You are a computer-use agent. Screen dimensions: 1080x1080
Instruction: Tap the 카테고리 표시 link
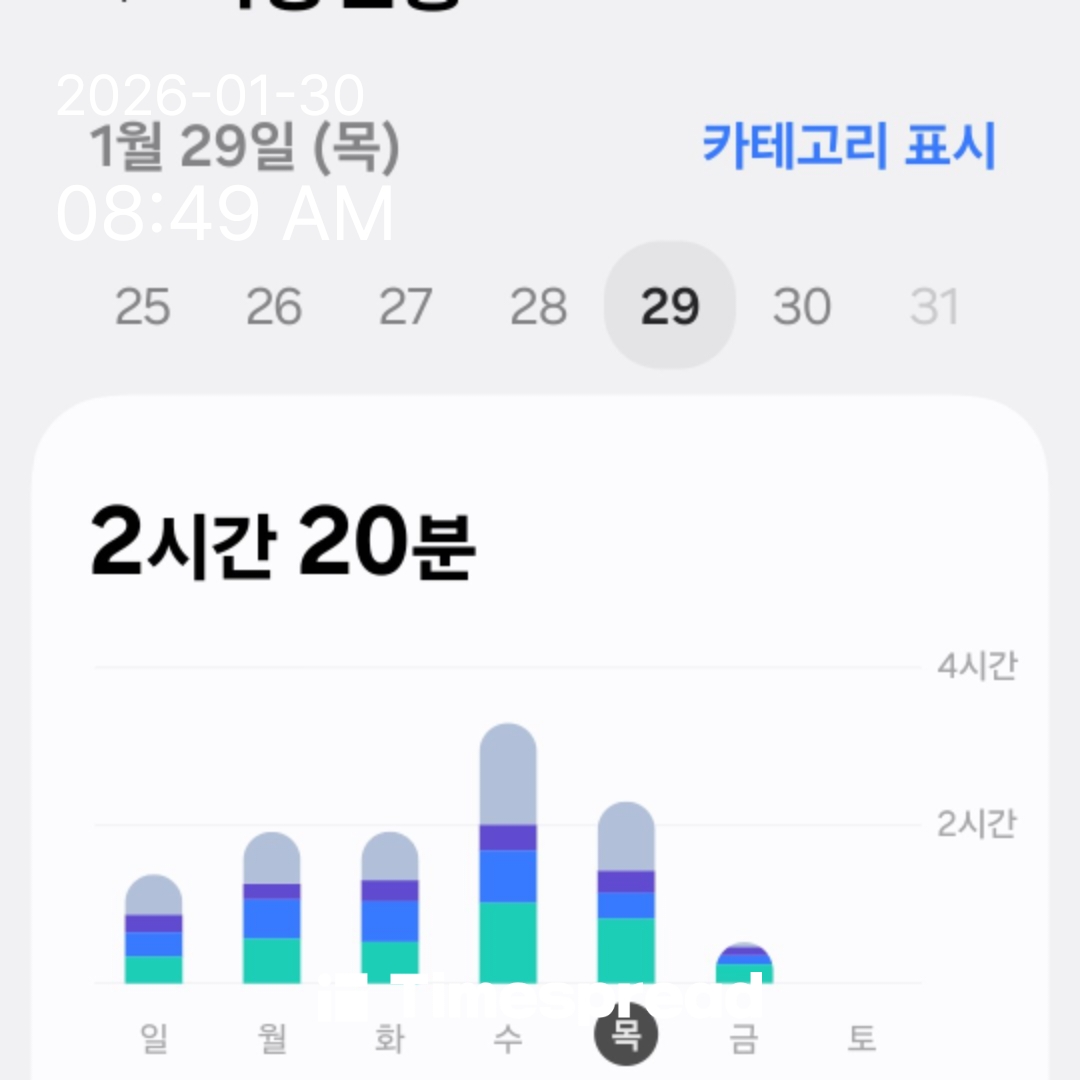[x=848, y=147]
